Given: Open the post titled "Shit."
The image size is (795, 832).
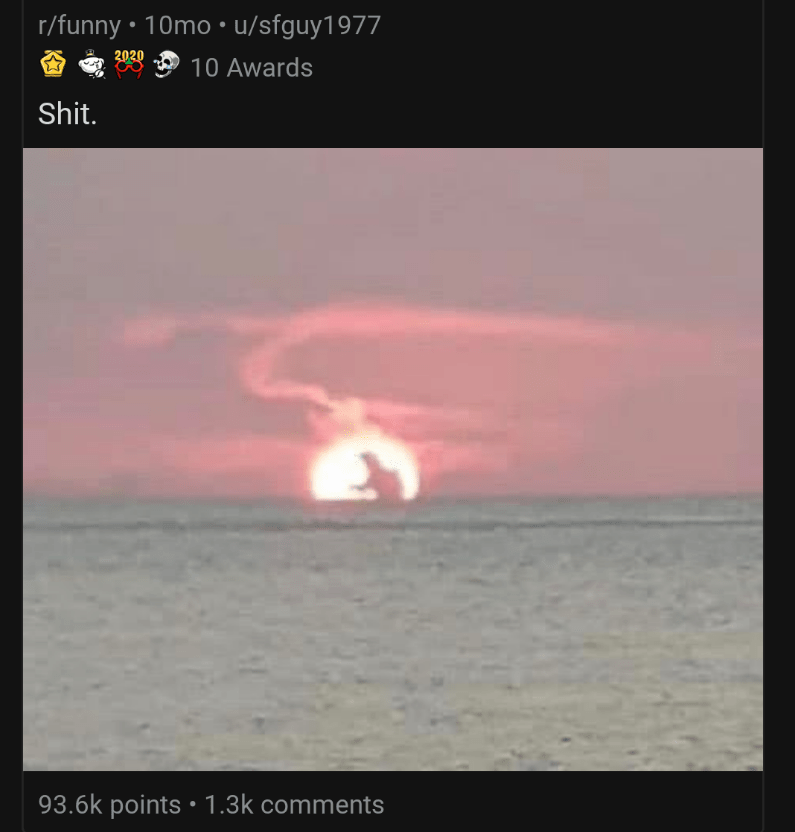Looking at the screenshot, I should 67,114.
